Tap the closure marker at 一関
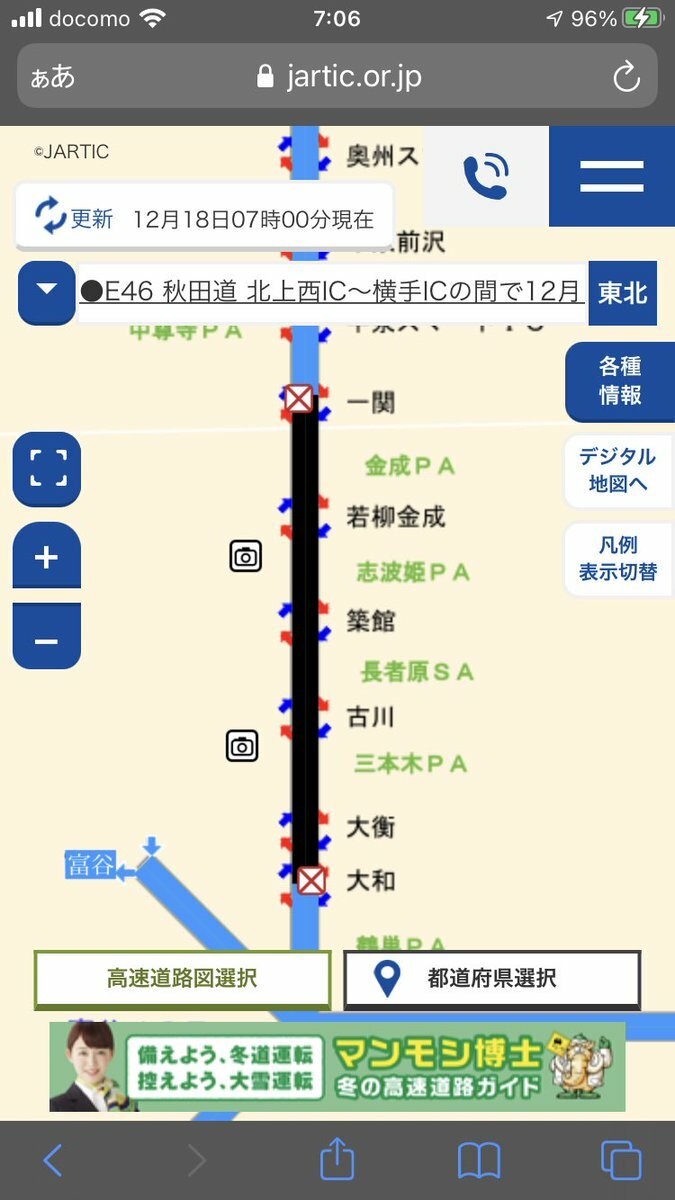Viewport: 675px width, 1200px height. (x=298, y=398)
